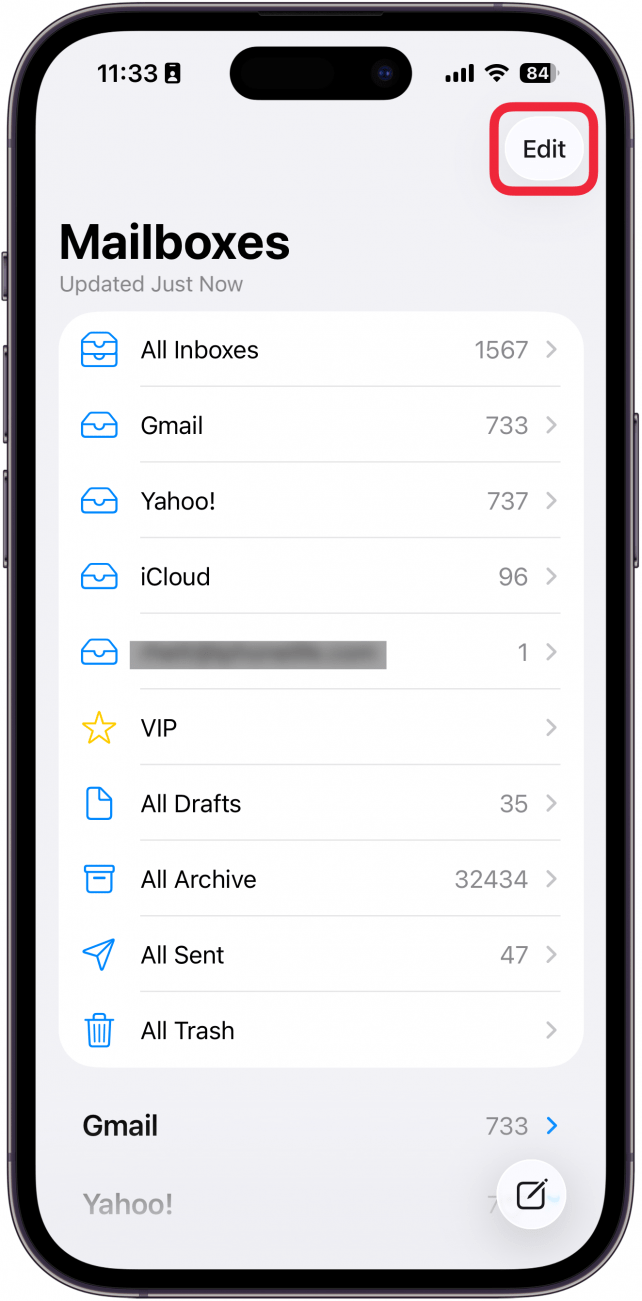Open the All Archive mailbox
The height and width of the screenshot is (1301, 642).
pyautogui.click(x=320, y=880)
